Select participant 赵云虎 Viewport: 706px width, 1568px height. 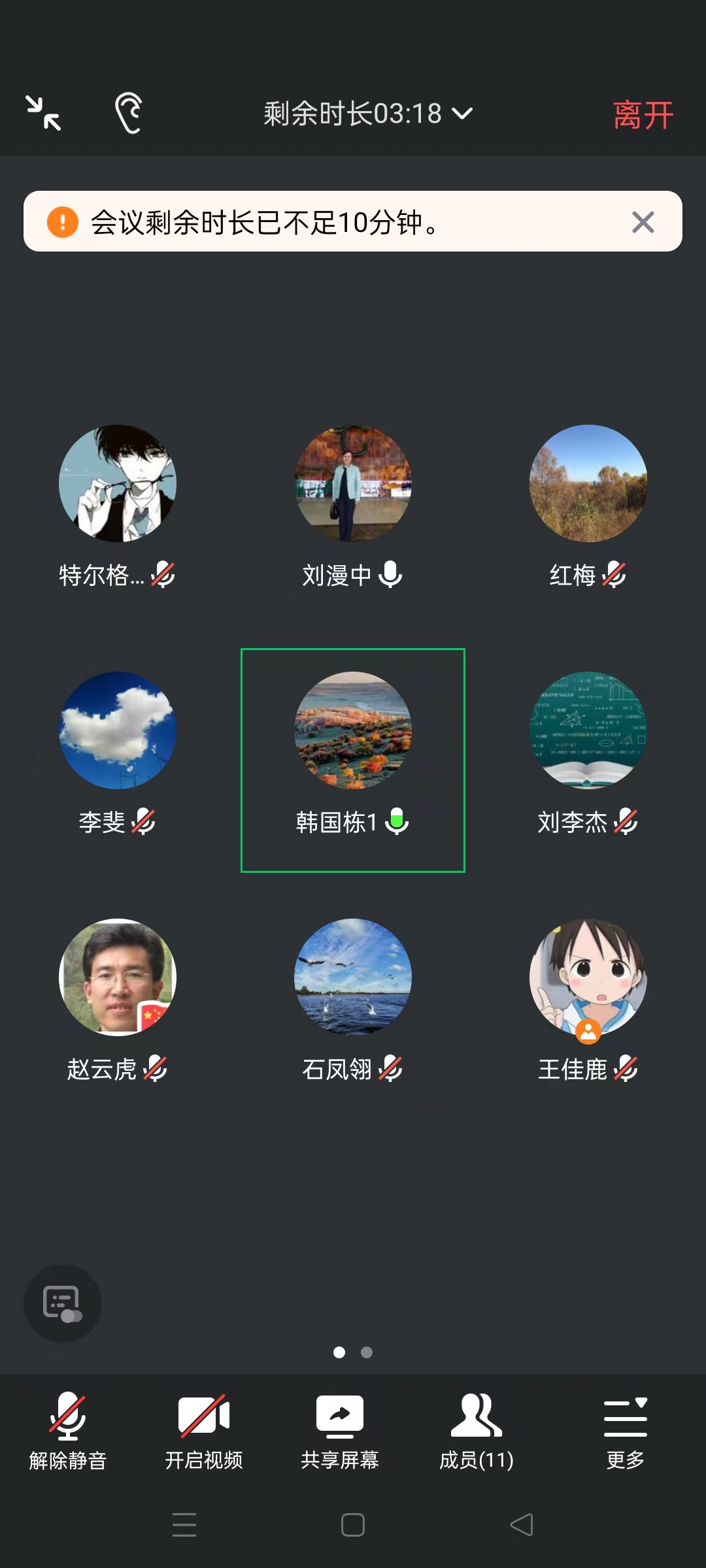click(x=118, y=977)
